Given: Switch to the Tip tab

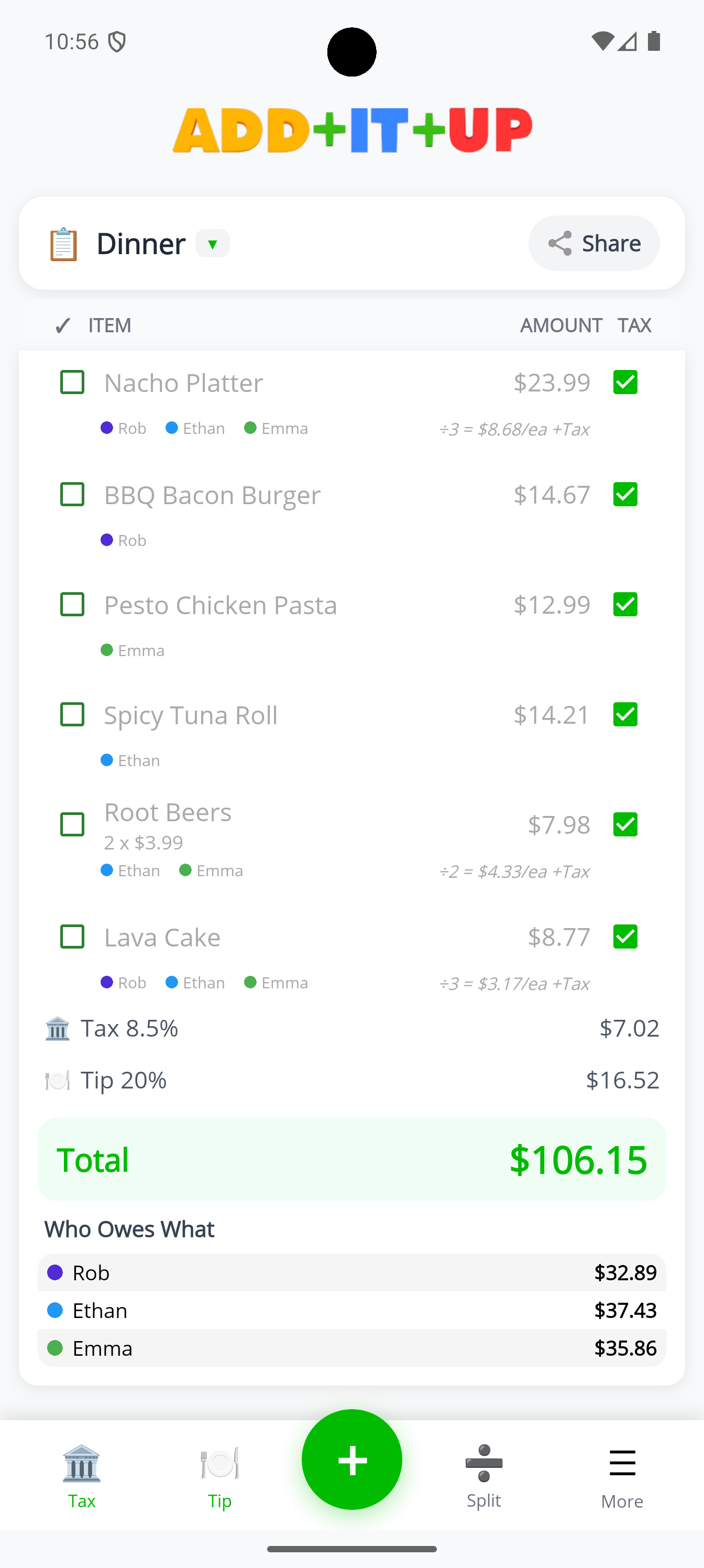Looking at the screenshot, I should coord(219,1475).
